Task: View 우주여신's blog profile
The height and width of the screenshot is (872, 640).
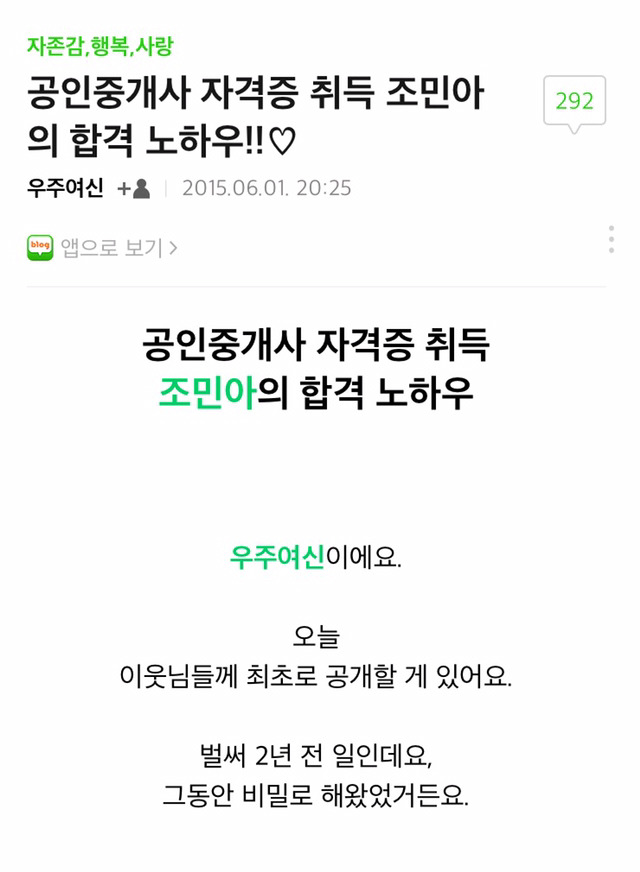Action: 65,188
